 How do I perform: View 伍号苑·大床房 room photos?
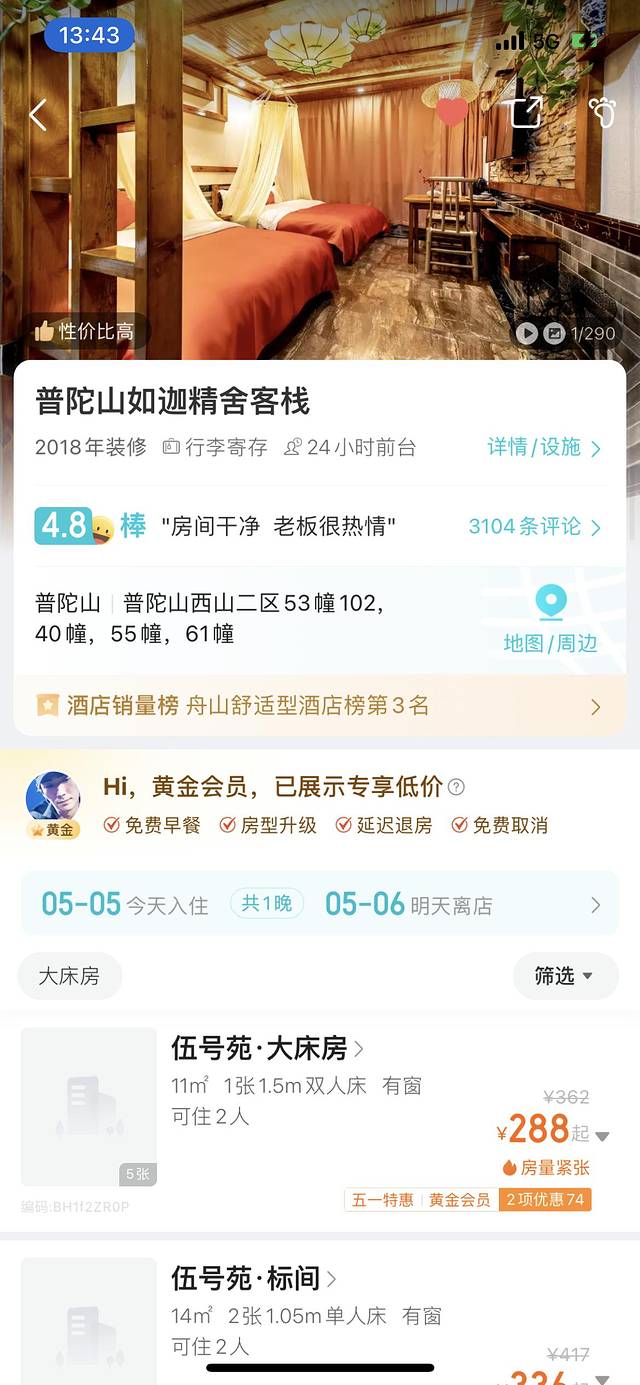[89, 1106]
